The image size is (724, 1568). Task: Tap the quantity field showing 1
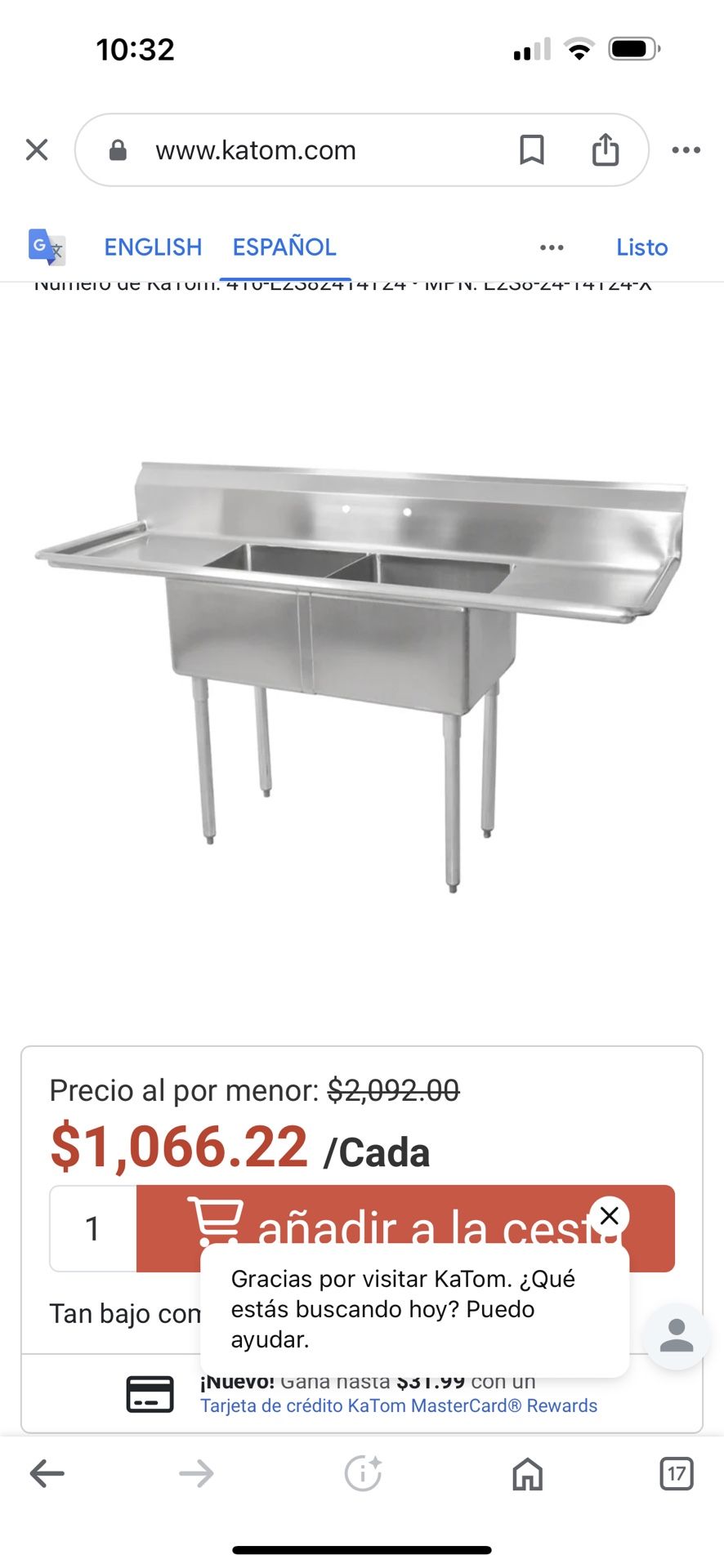click(x=92, y=1227)
